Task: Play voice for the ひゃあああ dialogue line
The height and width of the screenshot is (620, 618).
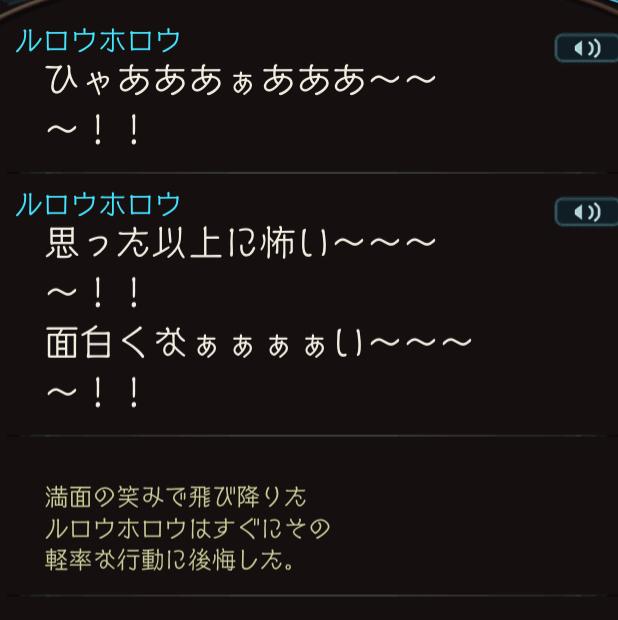Action: (x=586, y=48)
